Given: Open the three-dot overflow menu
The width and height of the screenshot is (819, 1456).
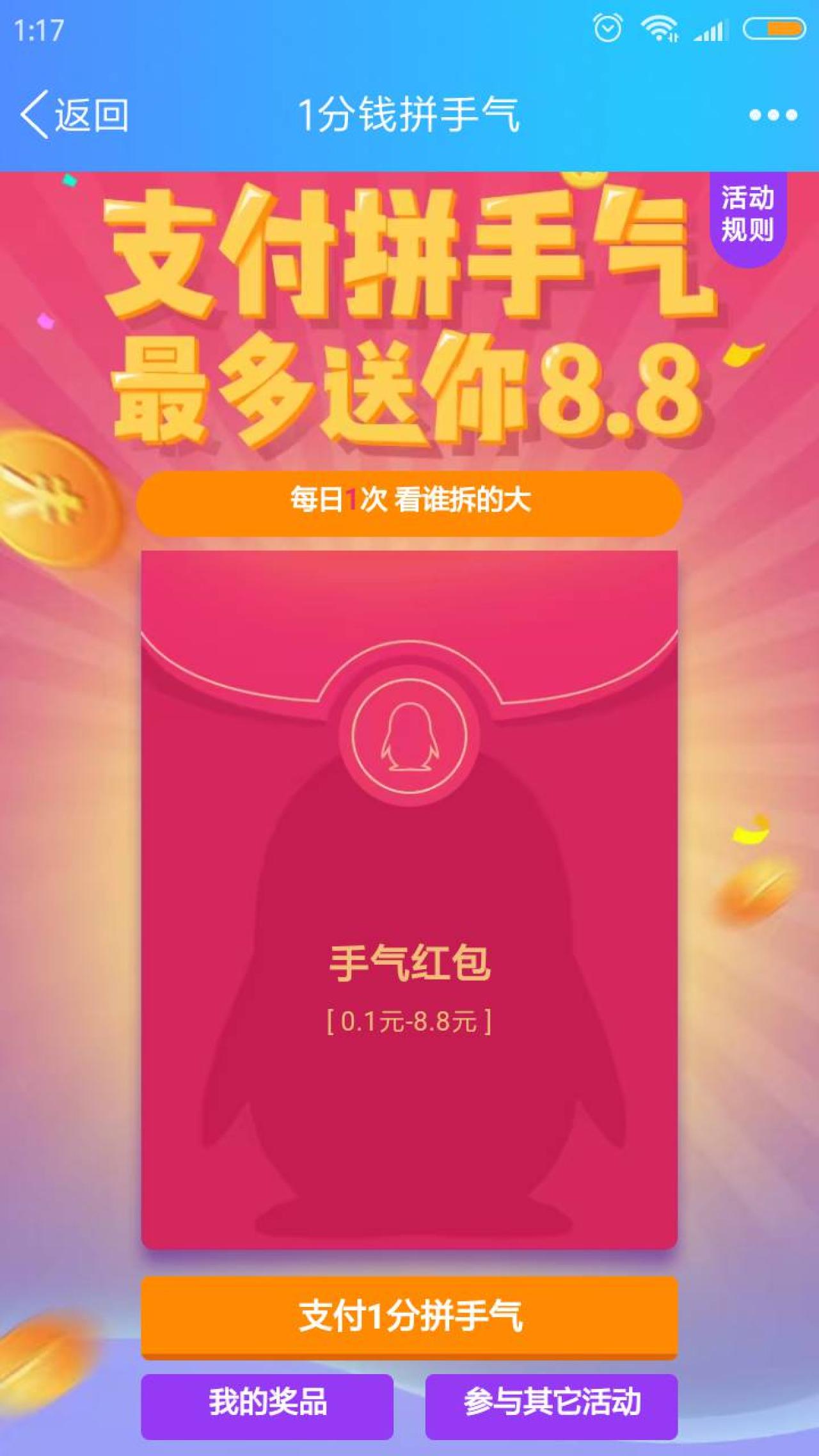Looking at the screenshot, I should [773, 115].
